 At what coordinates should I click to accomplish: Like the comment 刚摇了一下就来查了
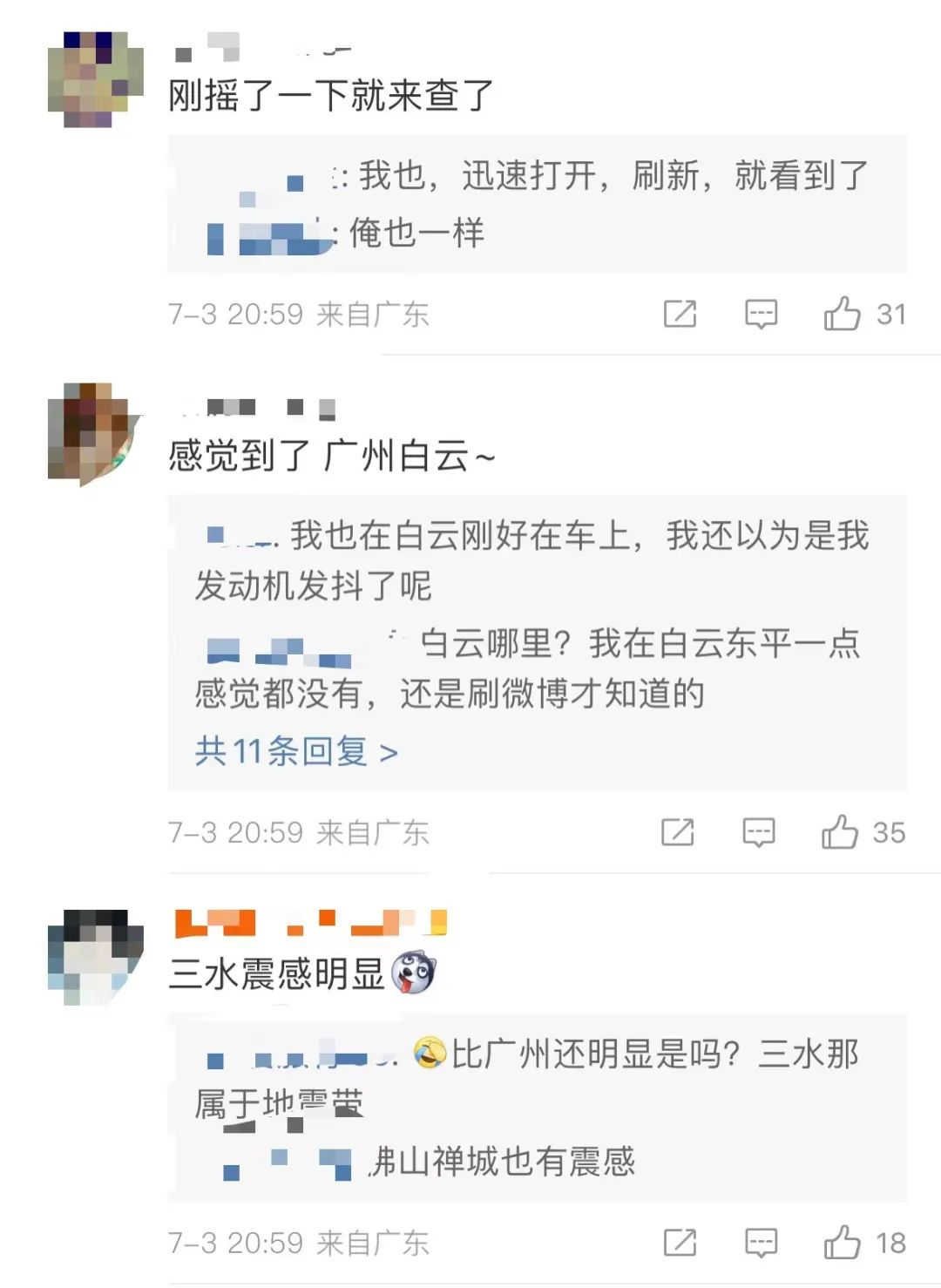tap(842, 314)
